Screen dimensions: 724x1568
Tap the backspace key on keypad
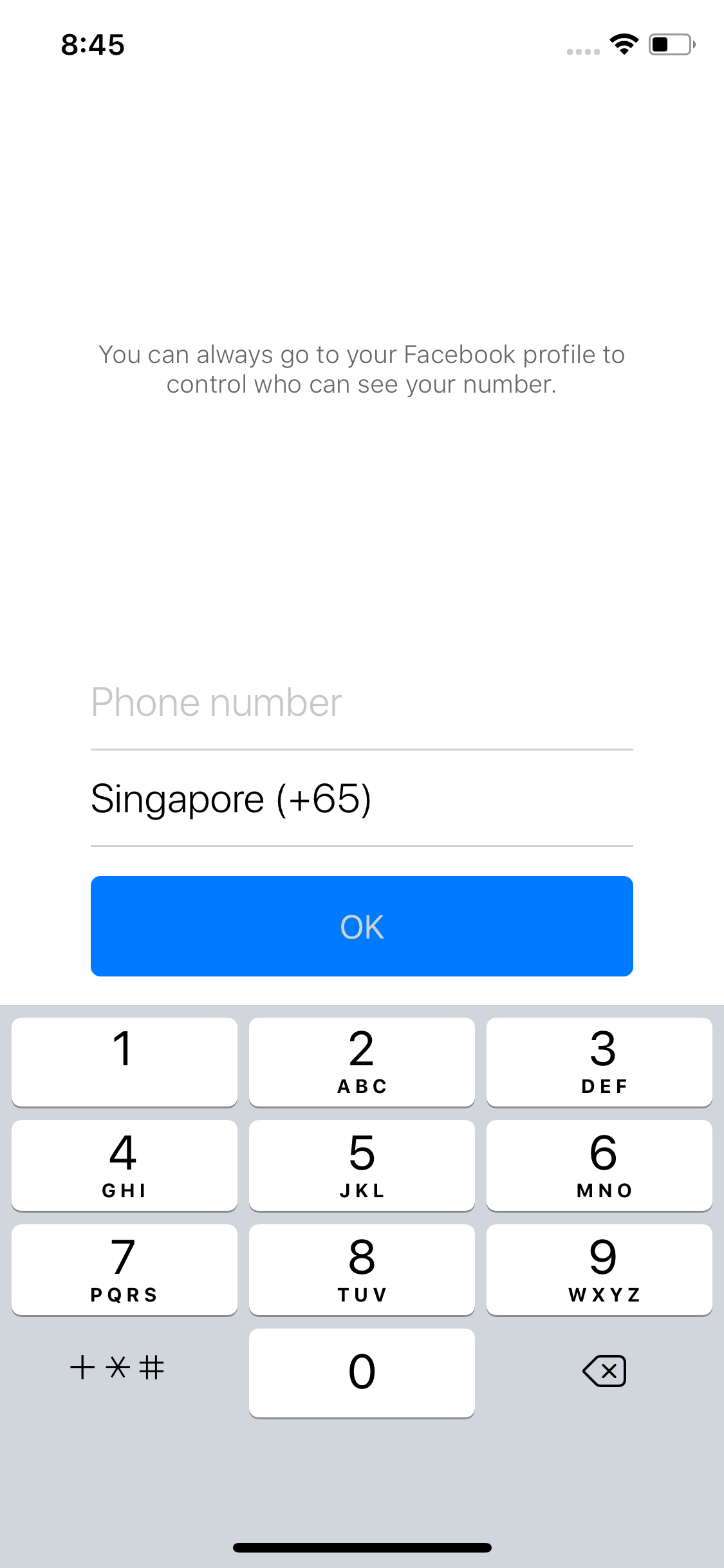(604, 1371)
